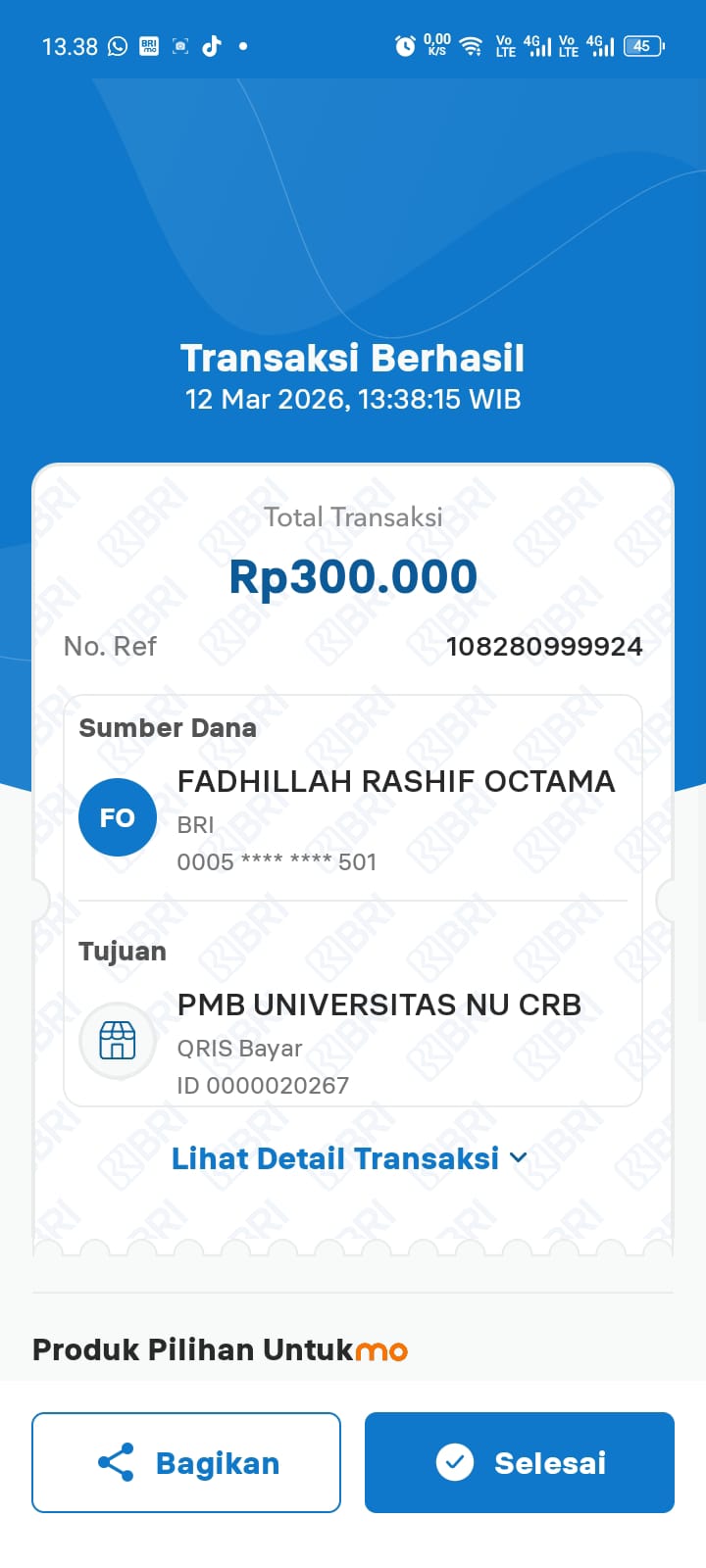This screenshot has width=706, height=1568.
Task: Expand Lihat Detail Transaksi
Action: [x=349, y=1158]
